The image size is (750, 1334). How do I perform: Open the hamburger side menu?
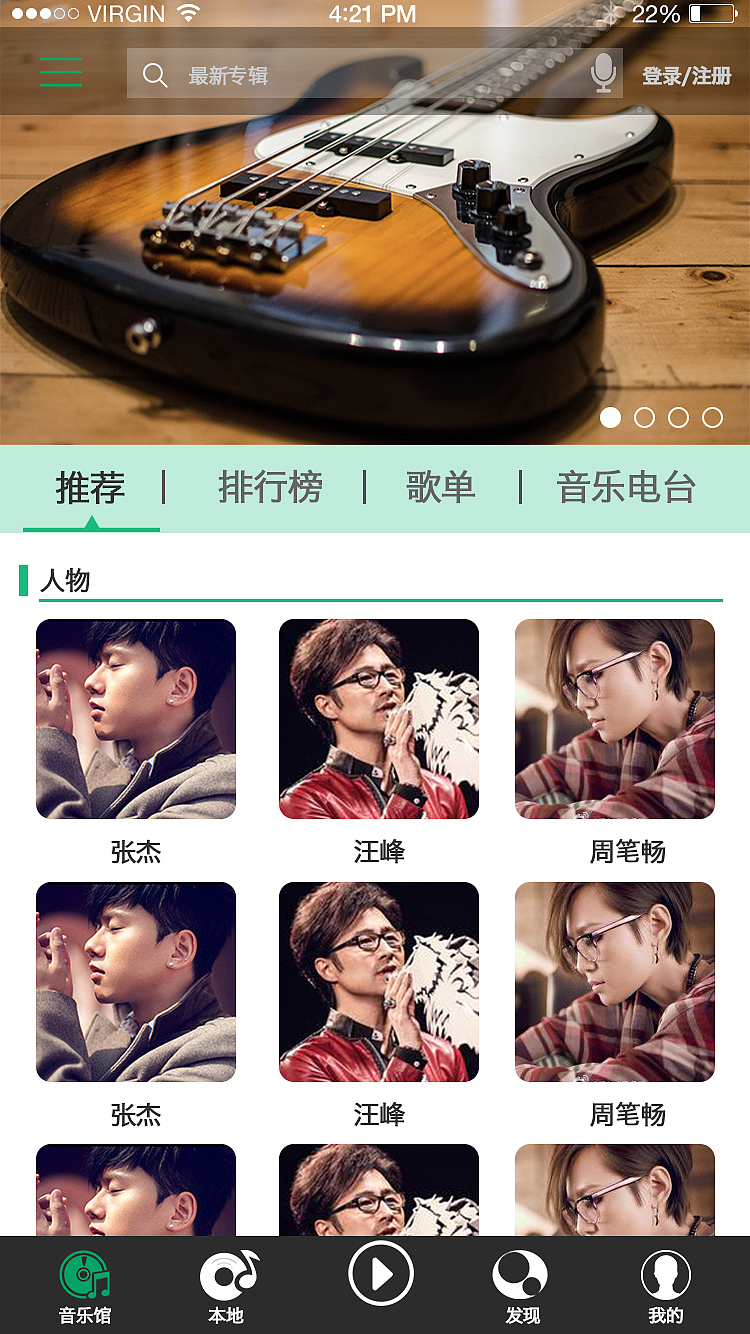(59, 74)
